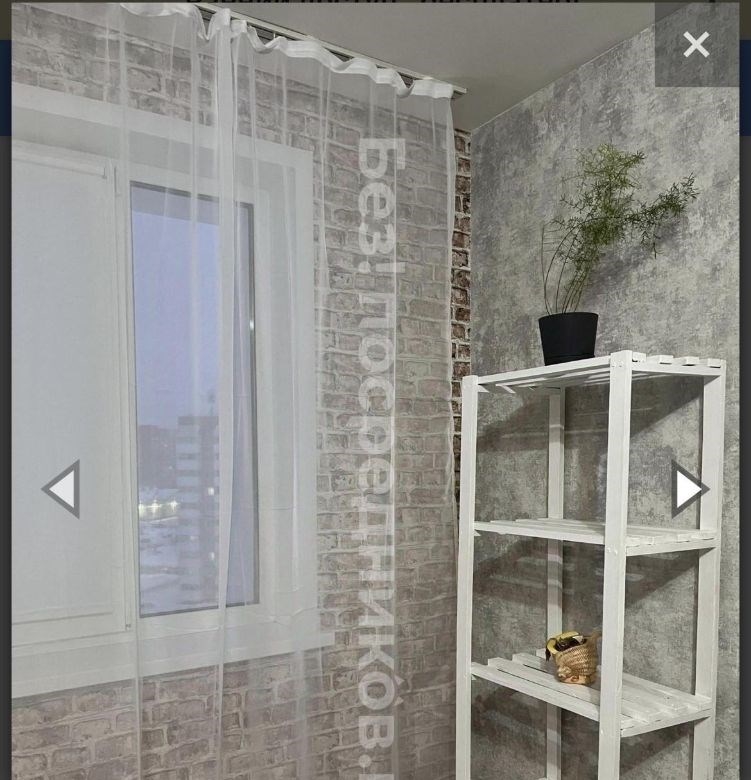Screen dimensions: 751x780
Task: Show the next photo
Action: [x=688, y=489]
